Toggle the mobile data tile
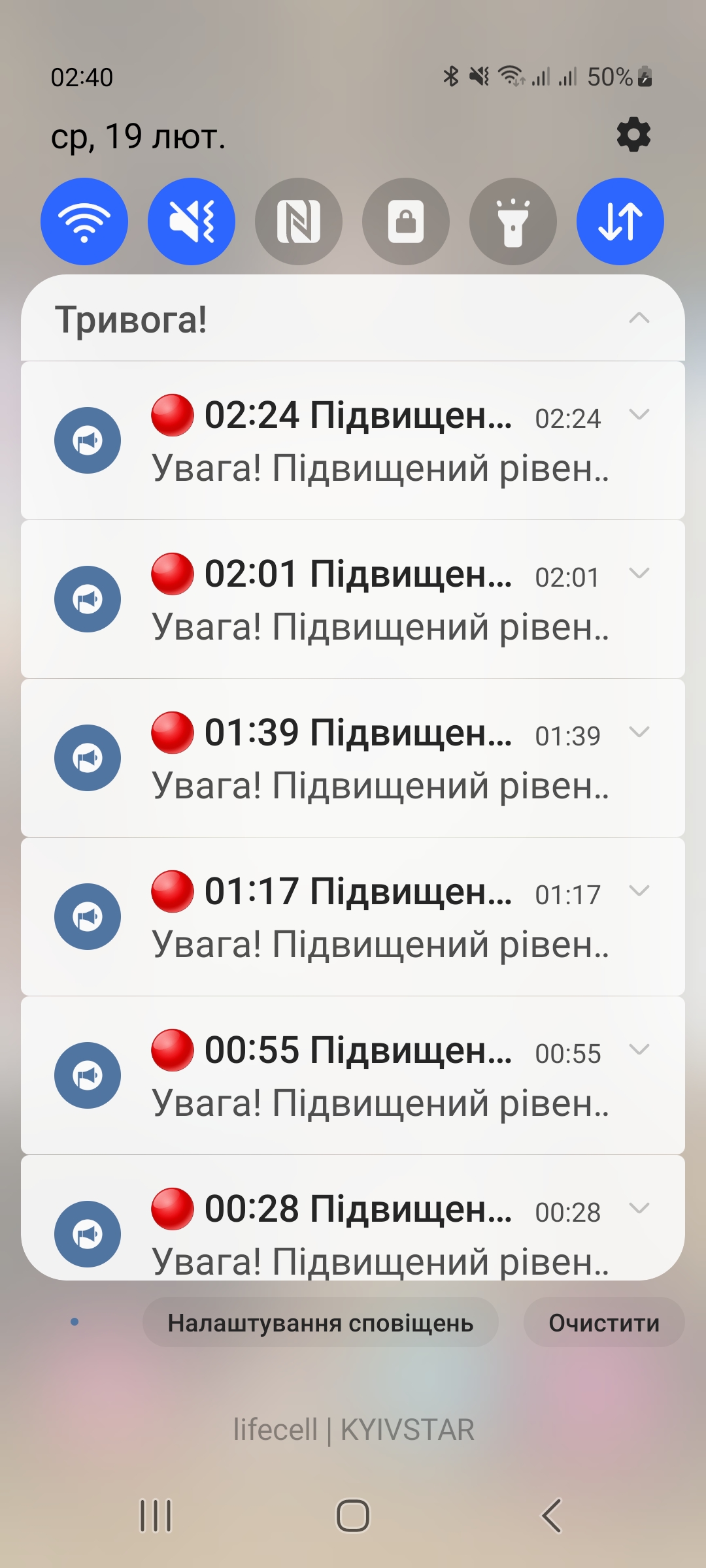 click(620, 221)
